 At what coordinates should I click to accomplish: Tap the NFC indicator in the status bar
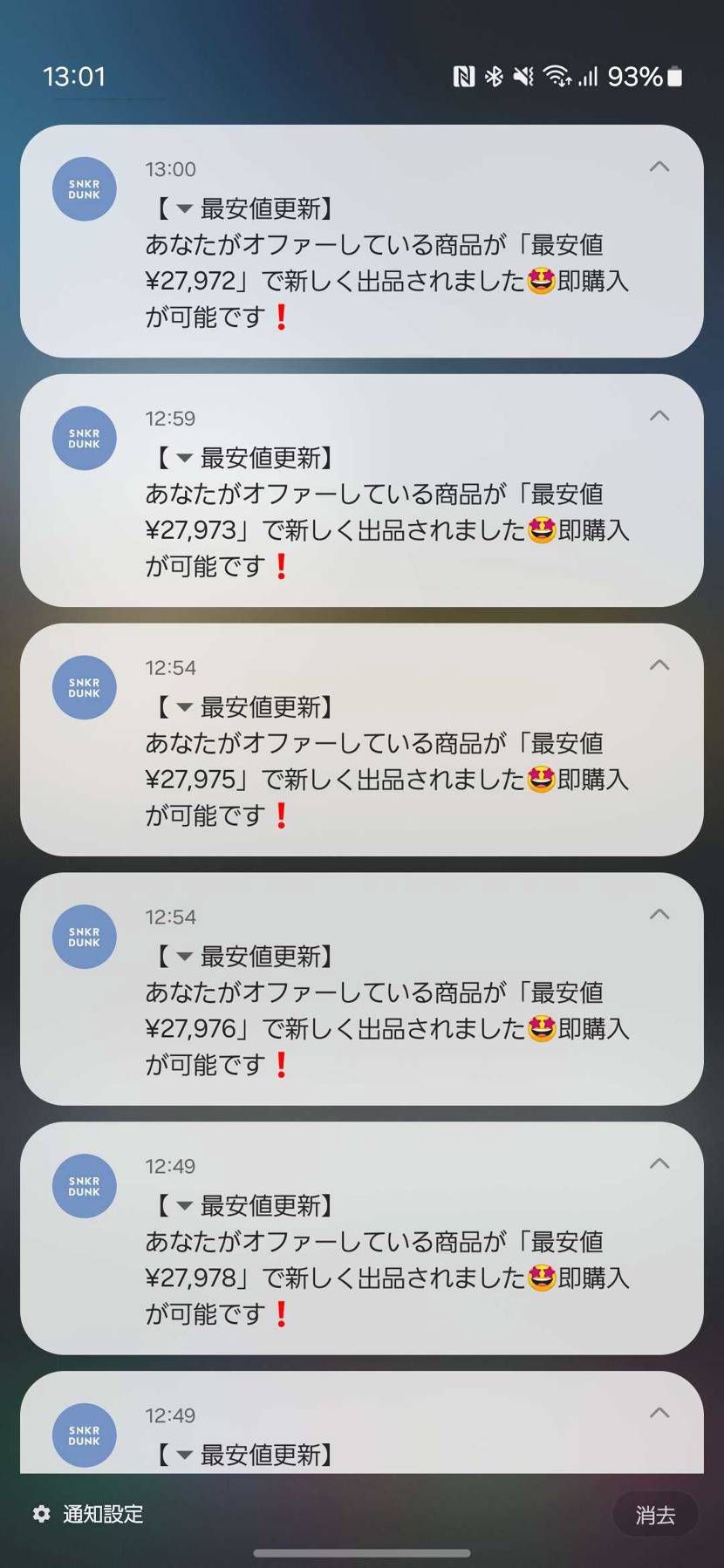click(x=466, y=77)
